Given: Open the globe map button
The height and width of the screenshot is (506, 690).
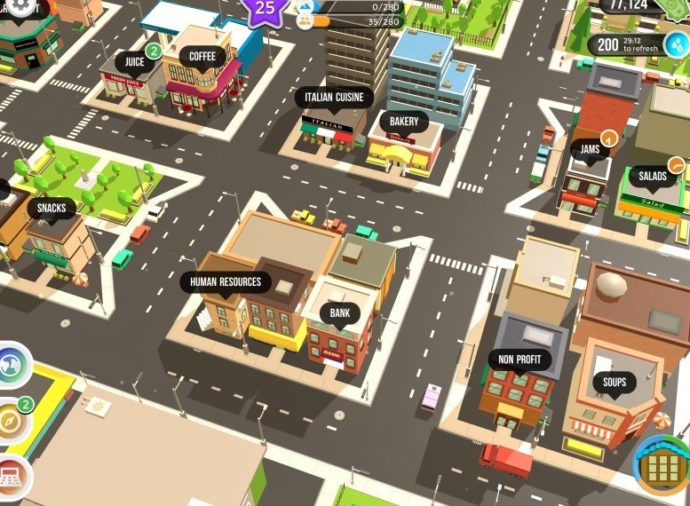Looking at the screenshot, I should (12, 365).
